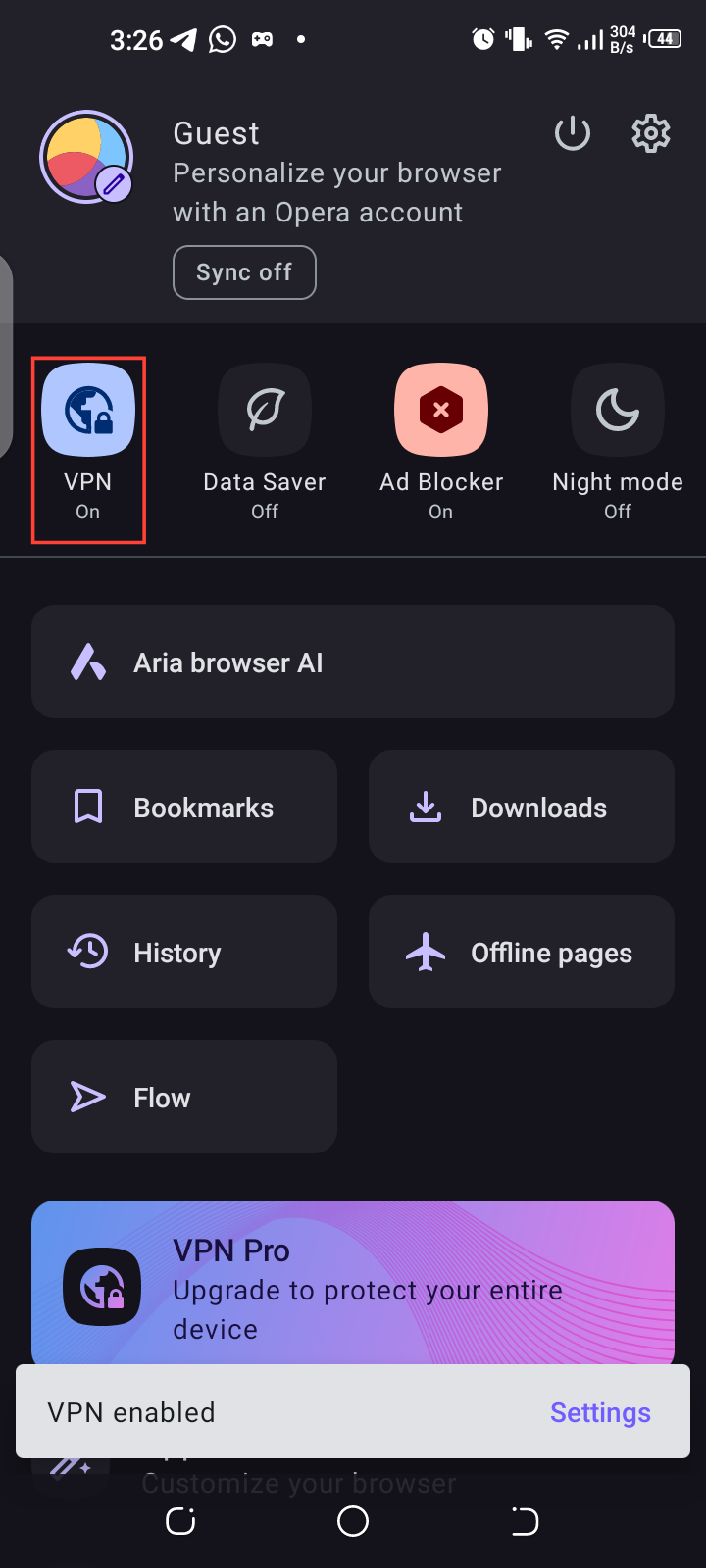
Task: Enable Data Saver
Action: tap(265, 410)
